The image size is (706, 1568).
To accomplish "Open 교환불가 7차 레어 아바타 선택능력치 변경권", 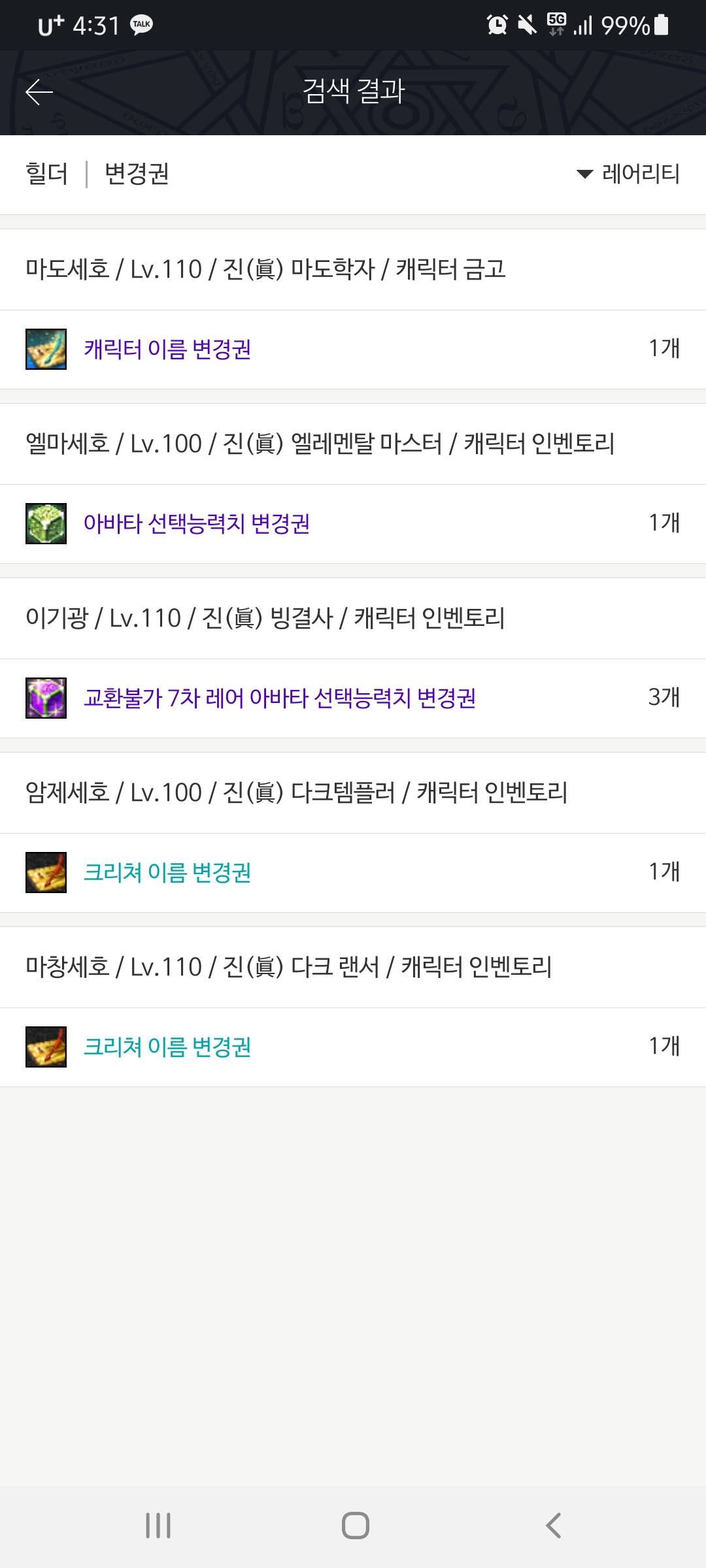I will tap(353, 698).
